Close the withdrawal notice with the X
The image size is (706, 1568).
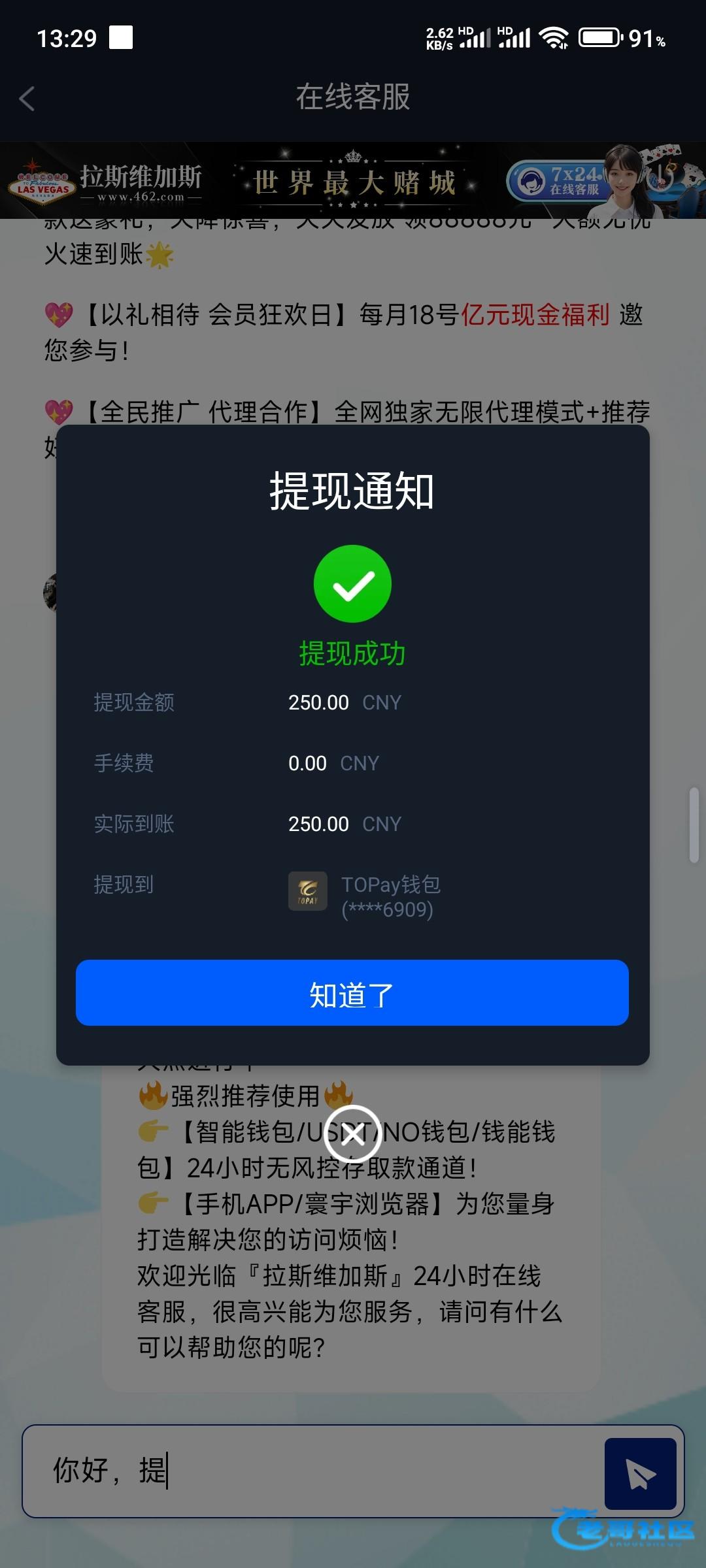pos(353,1134)
